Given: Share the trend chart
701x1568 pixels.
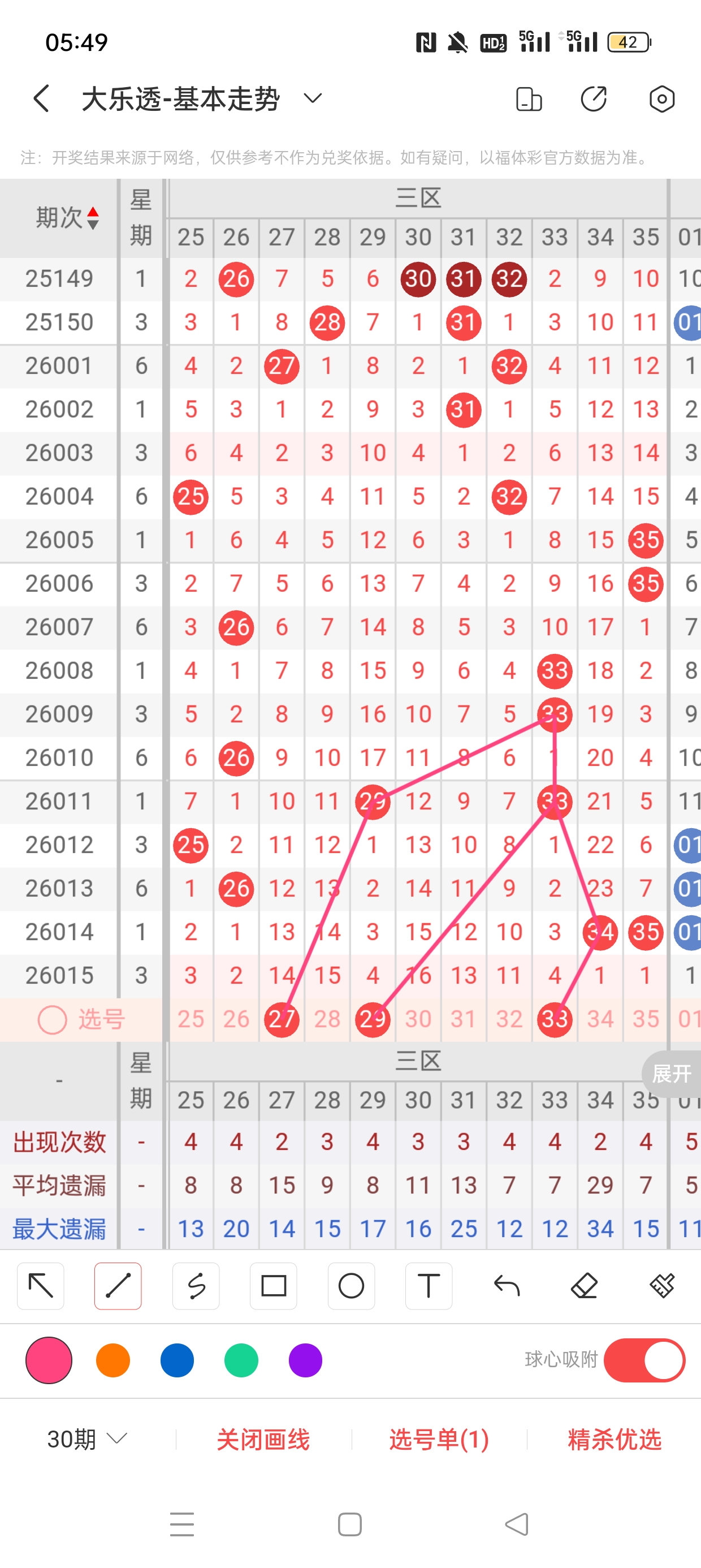Looking at the screenshot, I should (594, 99).
